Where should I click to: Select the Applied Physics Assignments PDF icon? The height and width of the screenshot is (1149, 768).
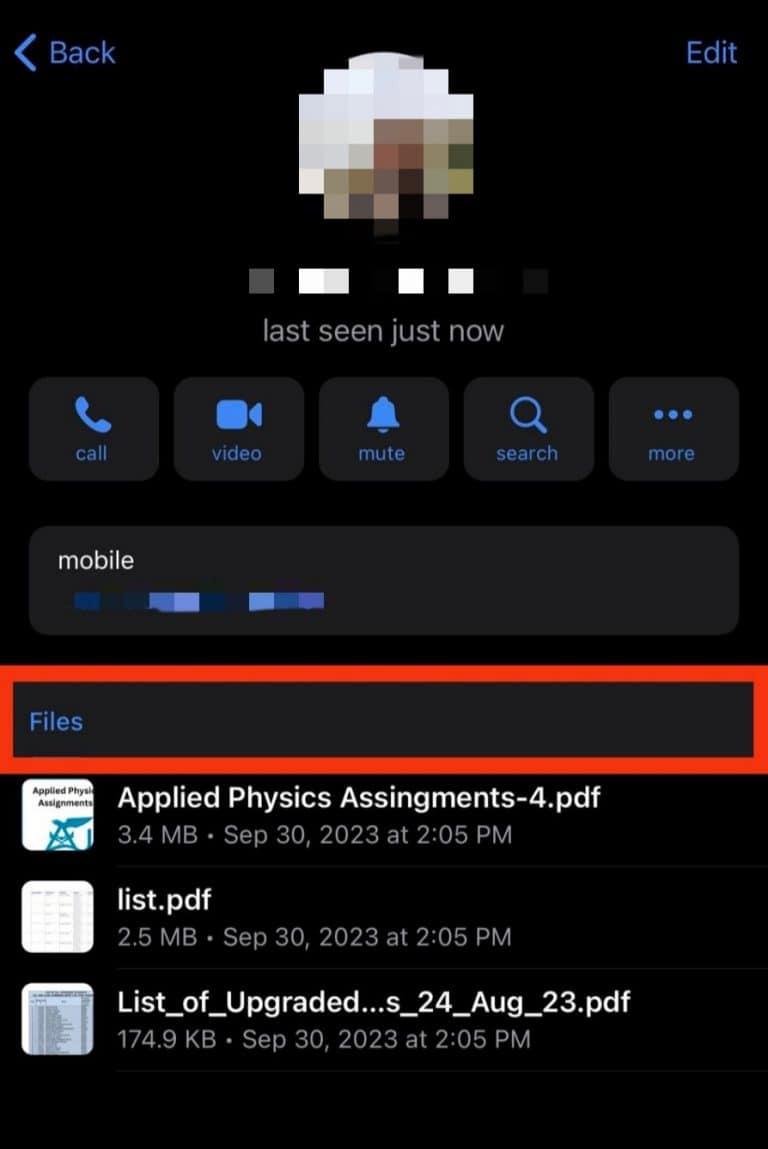click(57, 814)
